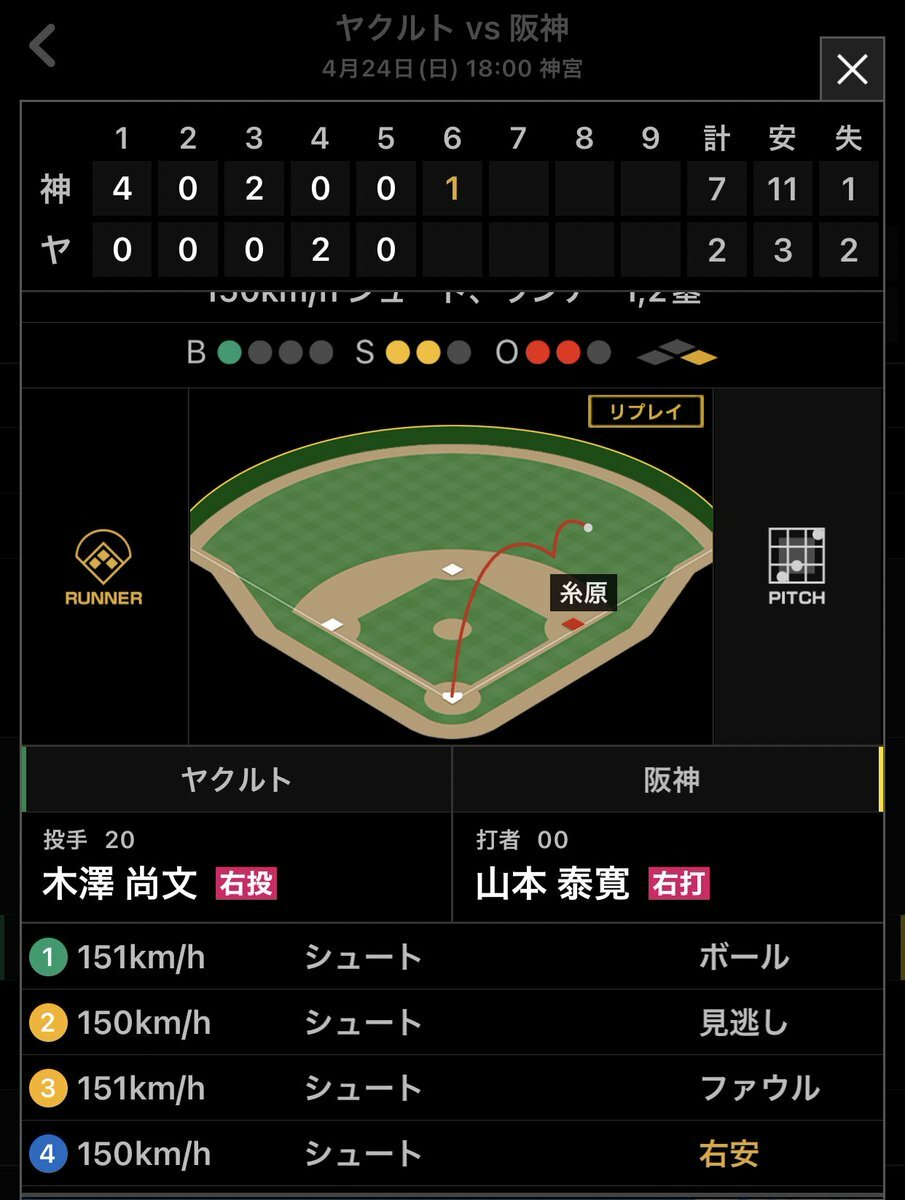Play the リプレイ replay
The height and width of the screenshot is (1200, 905).
tap(645, 412)
